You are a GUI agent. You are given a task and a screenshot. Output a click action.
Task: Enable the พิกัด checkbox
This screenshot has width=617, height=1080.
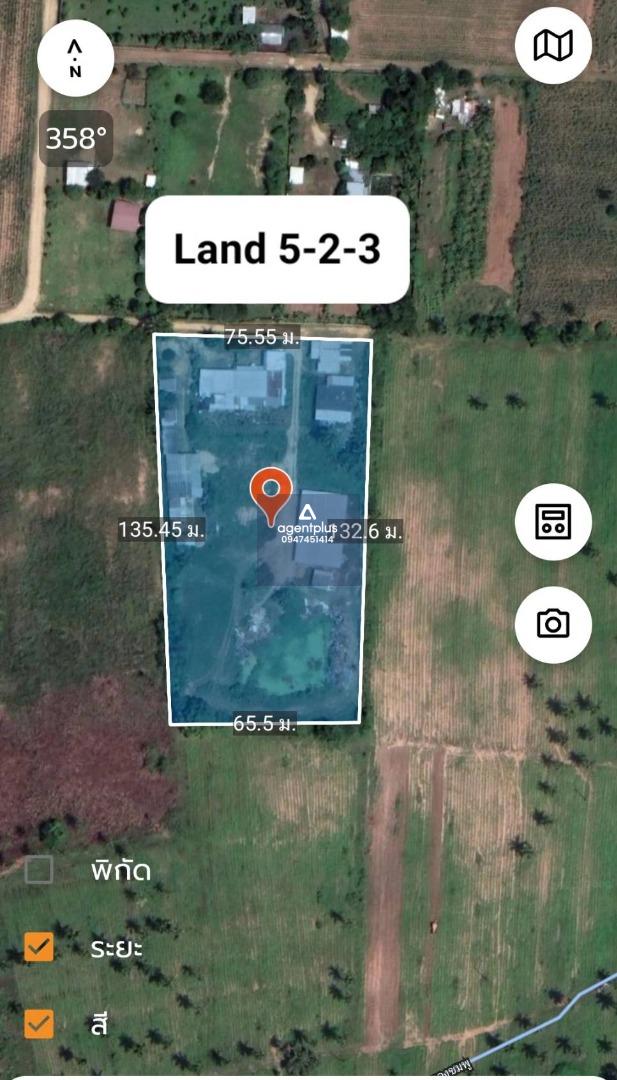(x=39, y=869)
